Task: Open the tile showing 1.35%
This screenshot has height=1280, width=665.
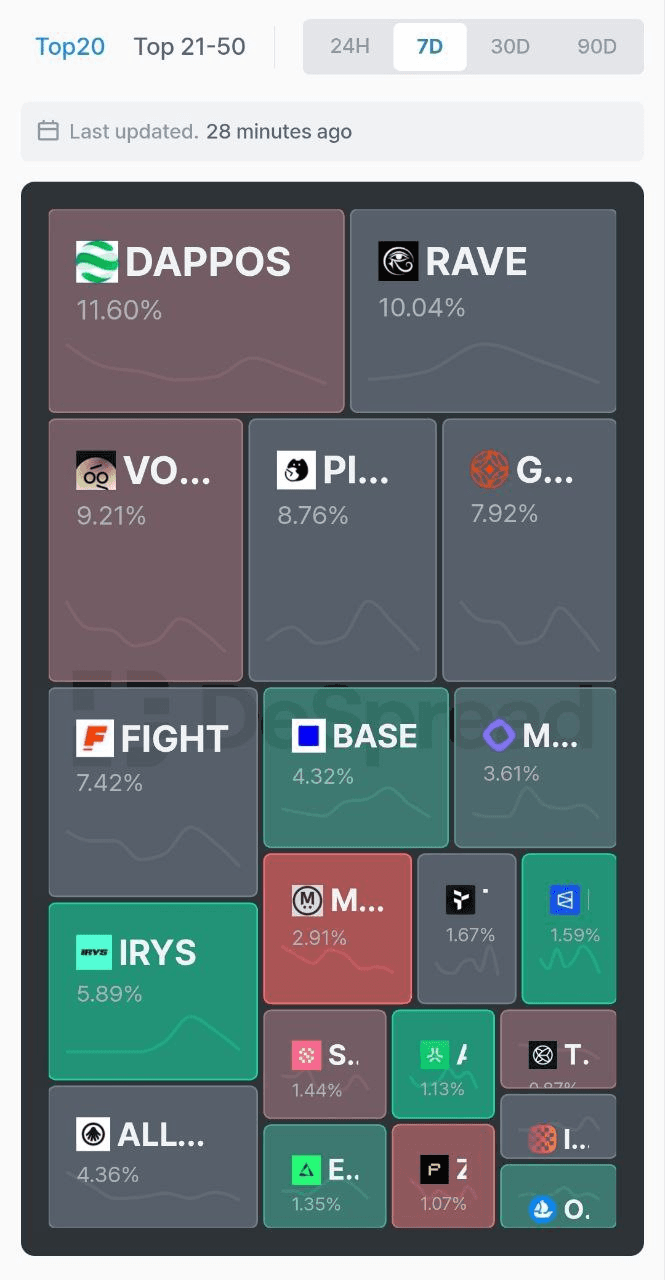Action: pos(324,1175)
